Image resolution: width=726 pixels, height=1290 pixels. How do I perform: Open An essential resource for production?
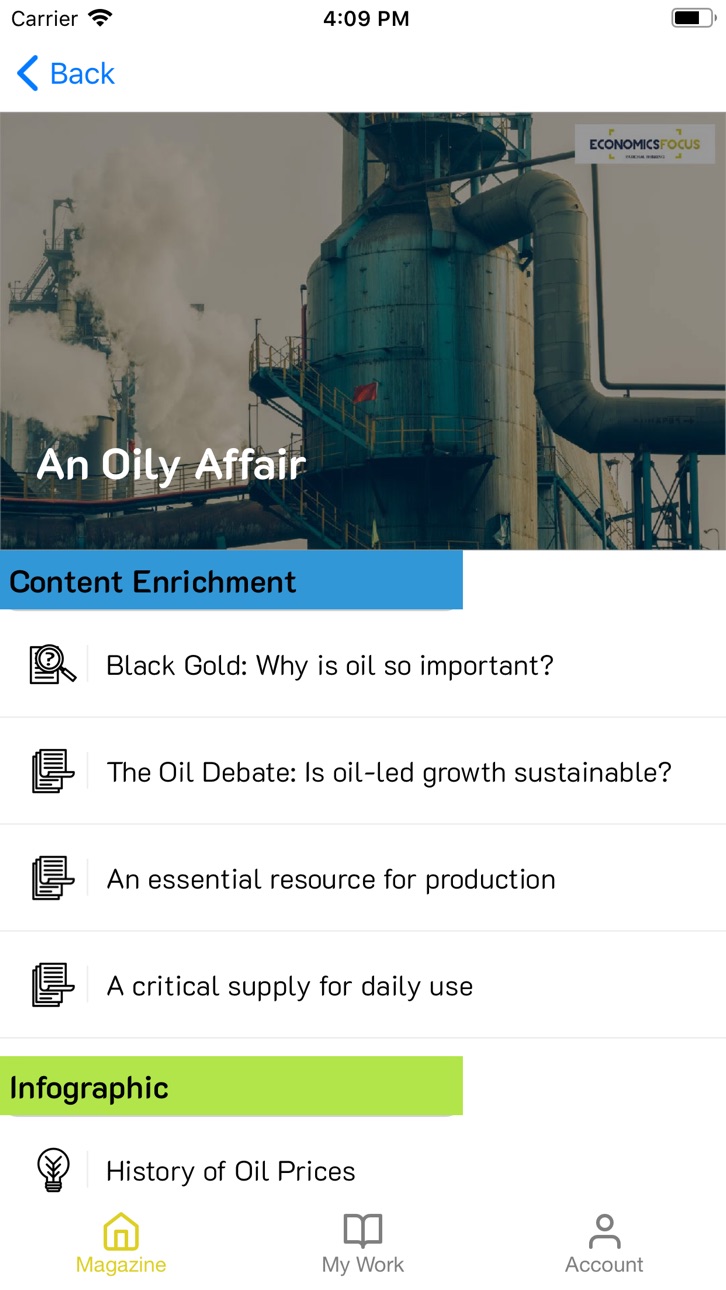(x=363, y=878)
